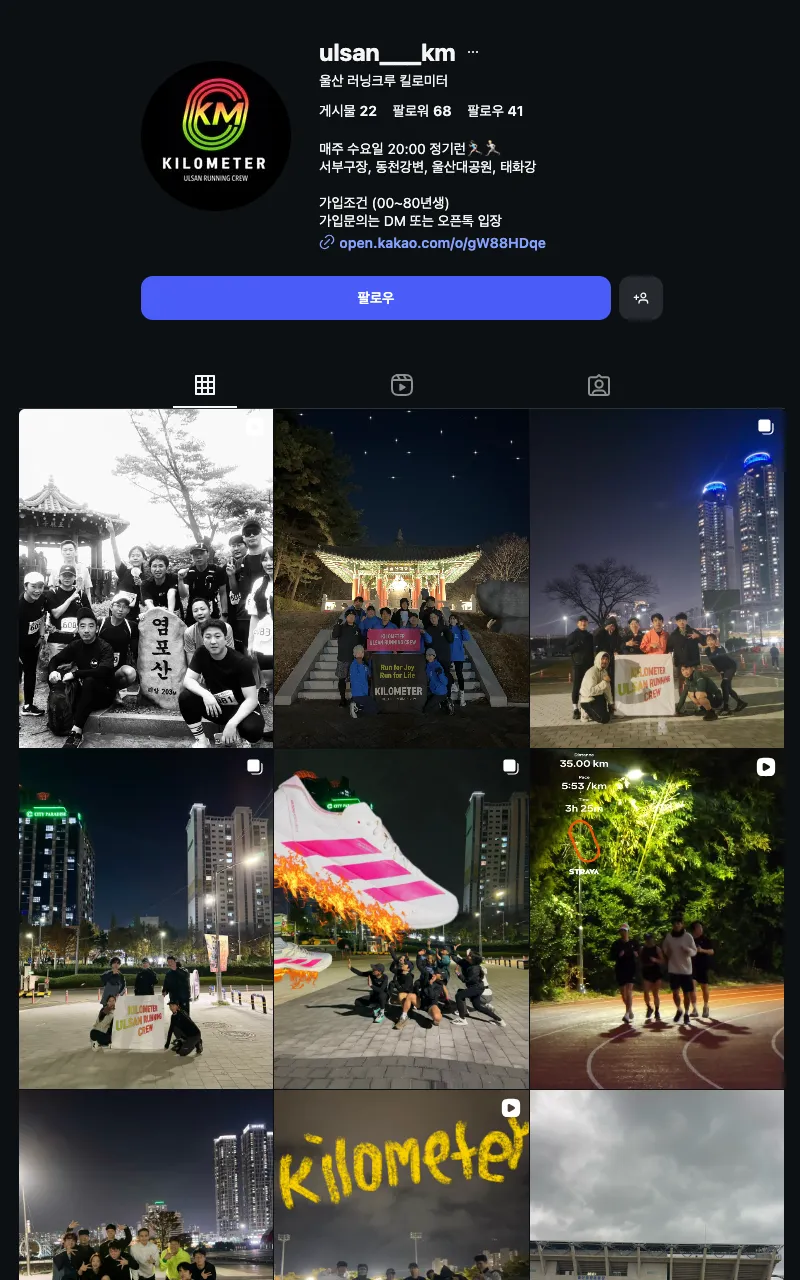Screen dimensions: 800x1280
Task: Open the open.kakao.com chat link
Action: coord(442,243)
